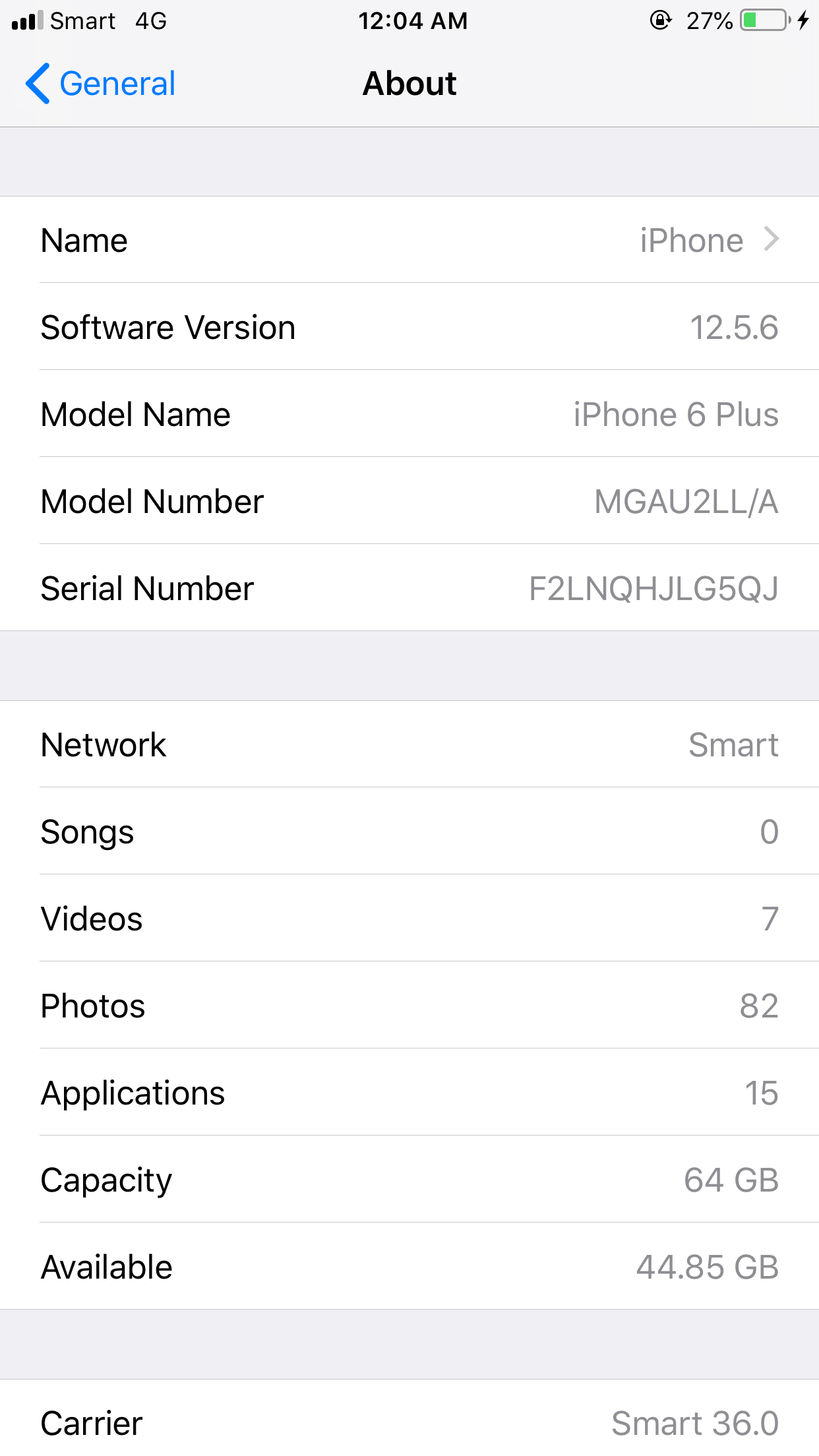
Task: Tap the About title heading
Action: point(409,83)
